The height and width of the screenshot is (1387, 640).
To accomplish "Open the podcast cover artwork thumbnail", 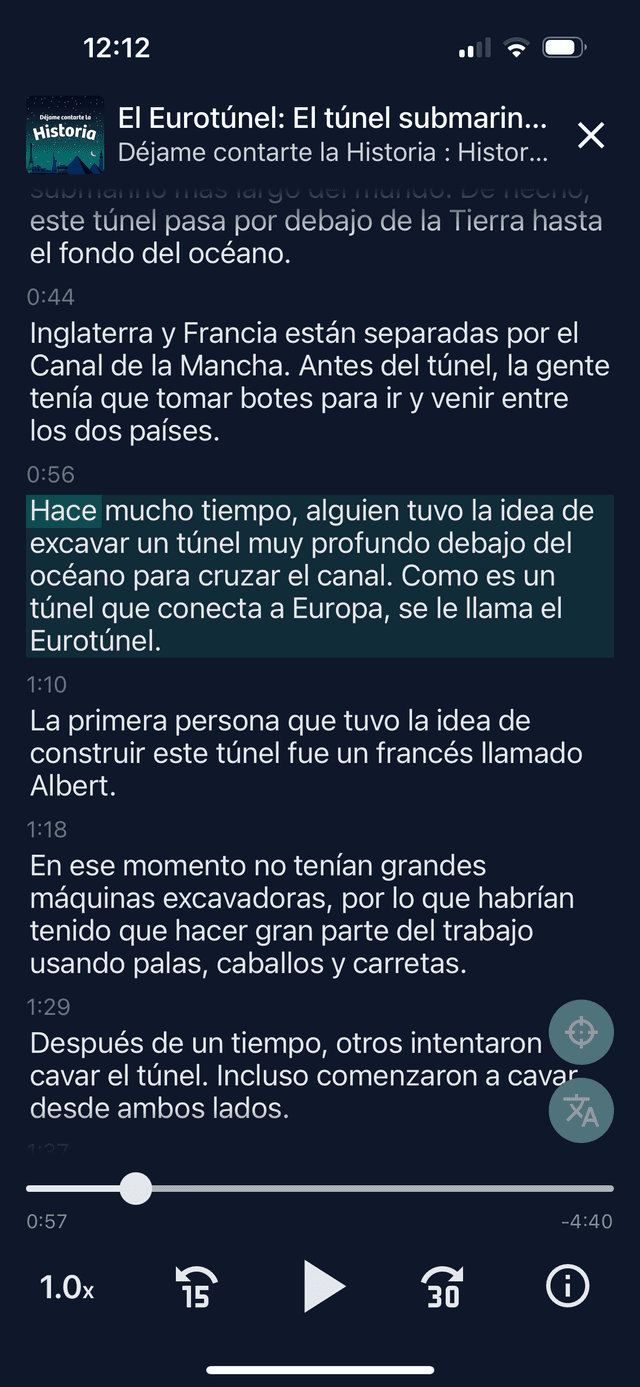I will pos(62,135).
